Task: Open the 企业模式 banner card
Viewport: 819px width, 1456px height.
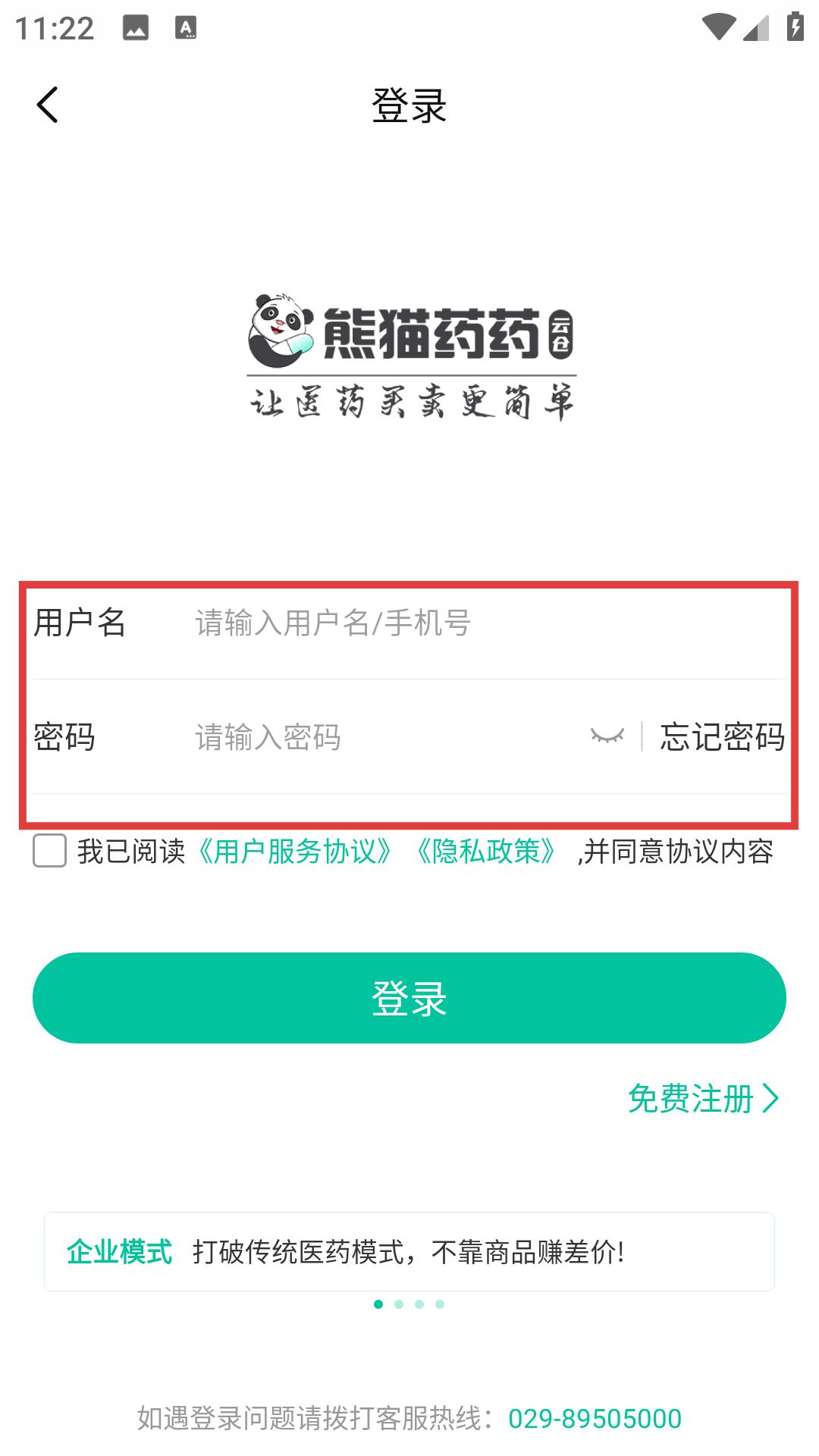Action: pyautogui.click(x=409, y=1251)
